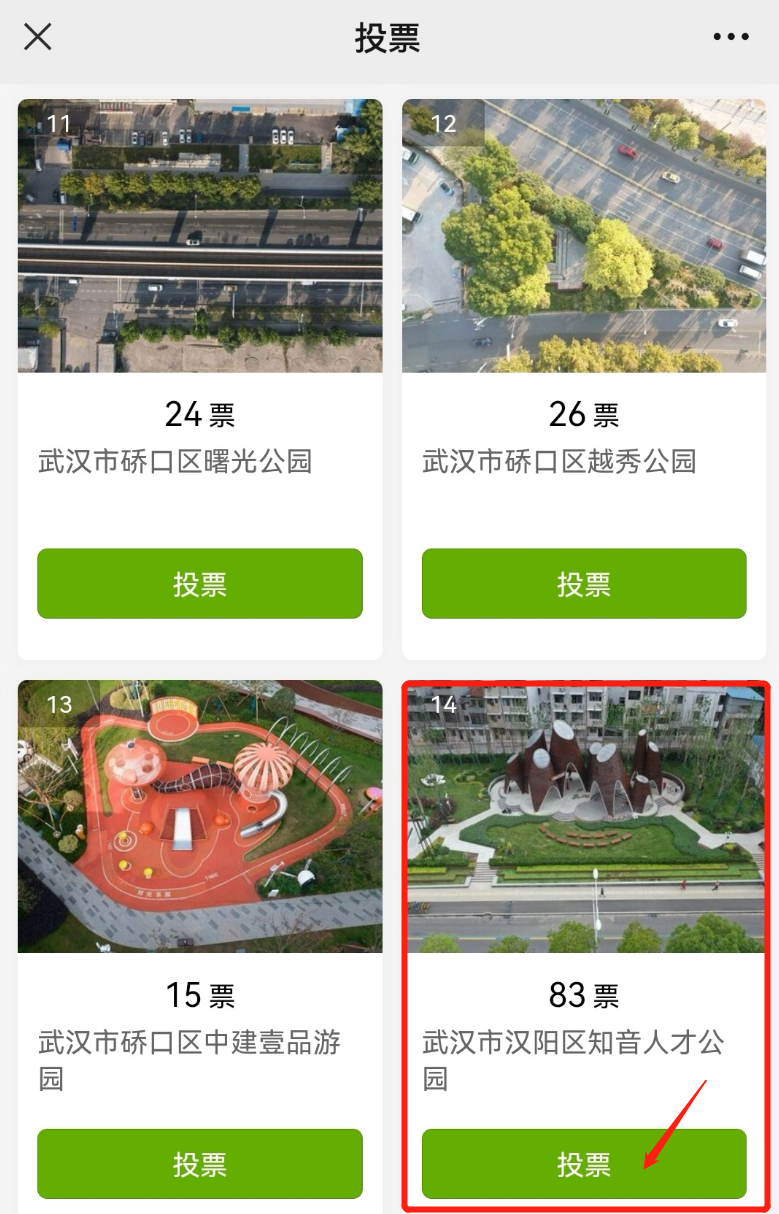Vote for 武汉市硚口区越秀公园
The width and height of the screenshot is (779, 1214).
point(583,583)
